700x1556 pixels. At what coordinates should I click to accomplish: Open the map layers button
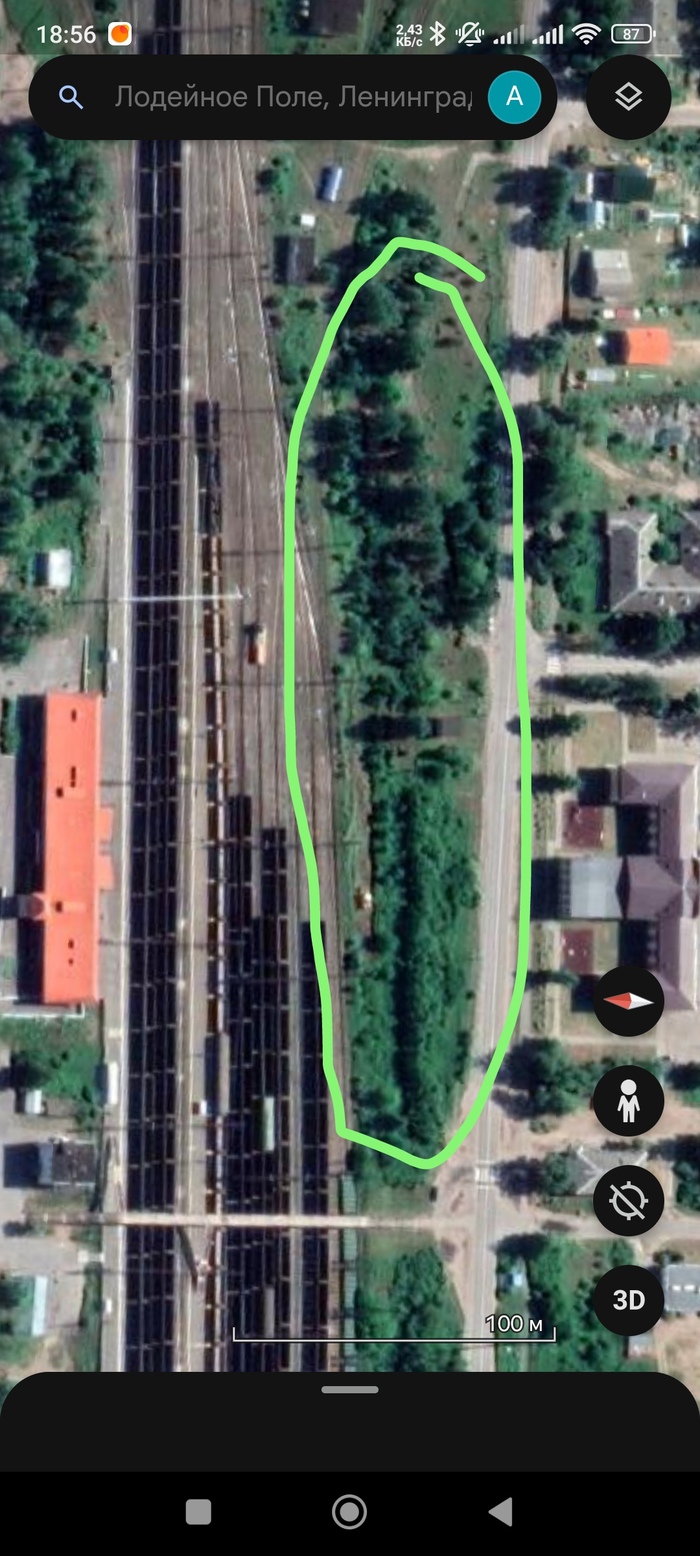(x=628, y=97)
